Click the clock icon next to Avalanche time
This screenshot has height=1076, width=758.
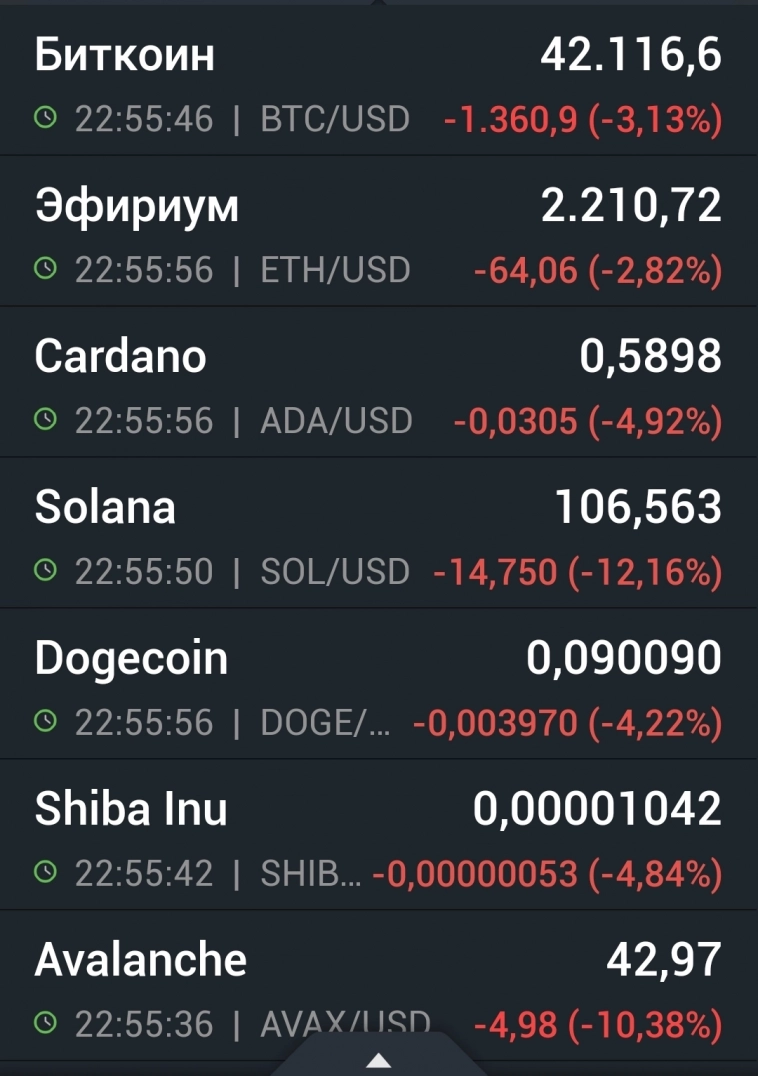click(46, 1024)
